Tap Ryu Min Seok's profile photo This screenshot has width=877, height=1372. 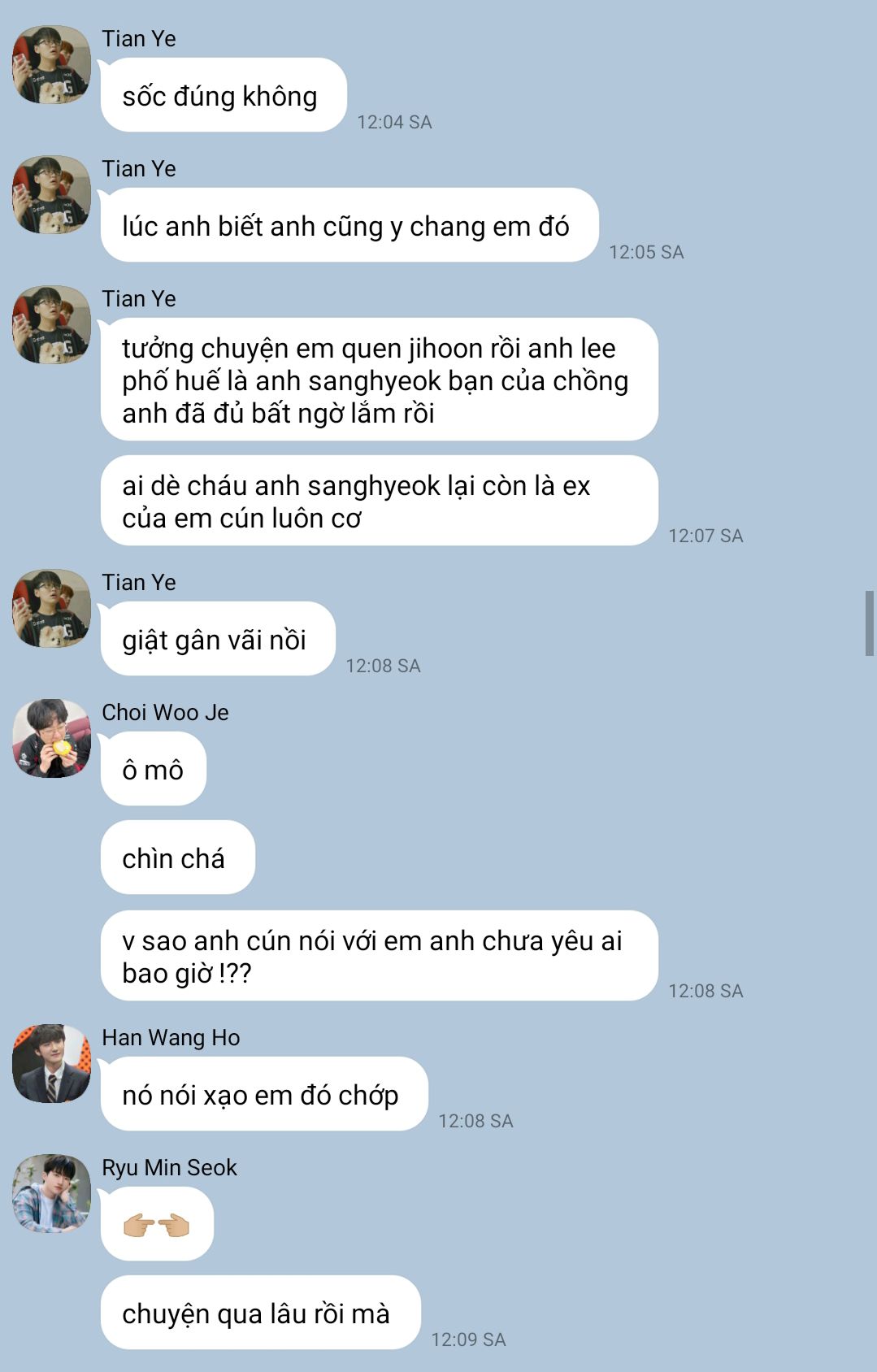(x=51, y=1193)
